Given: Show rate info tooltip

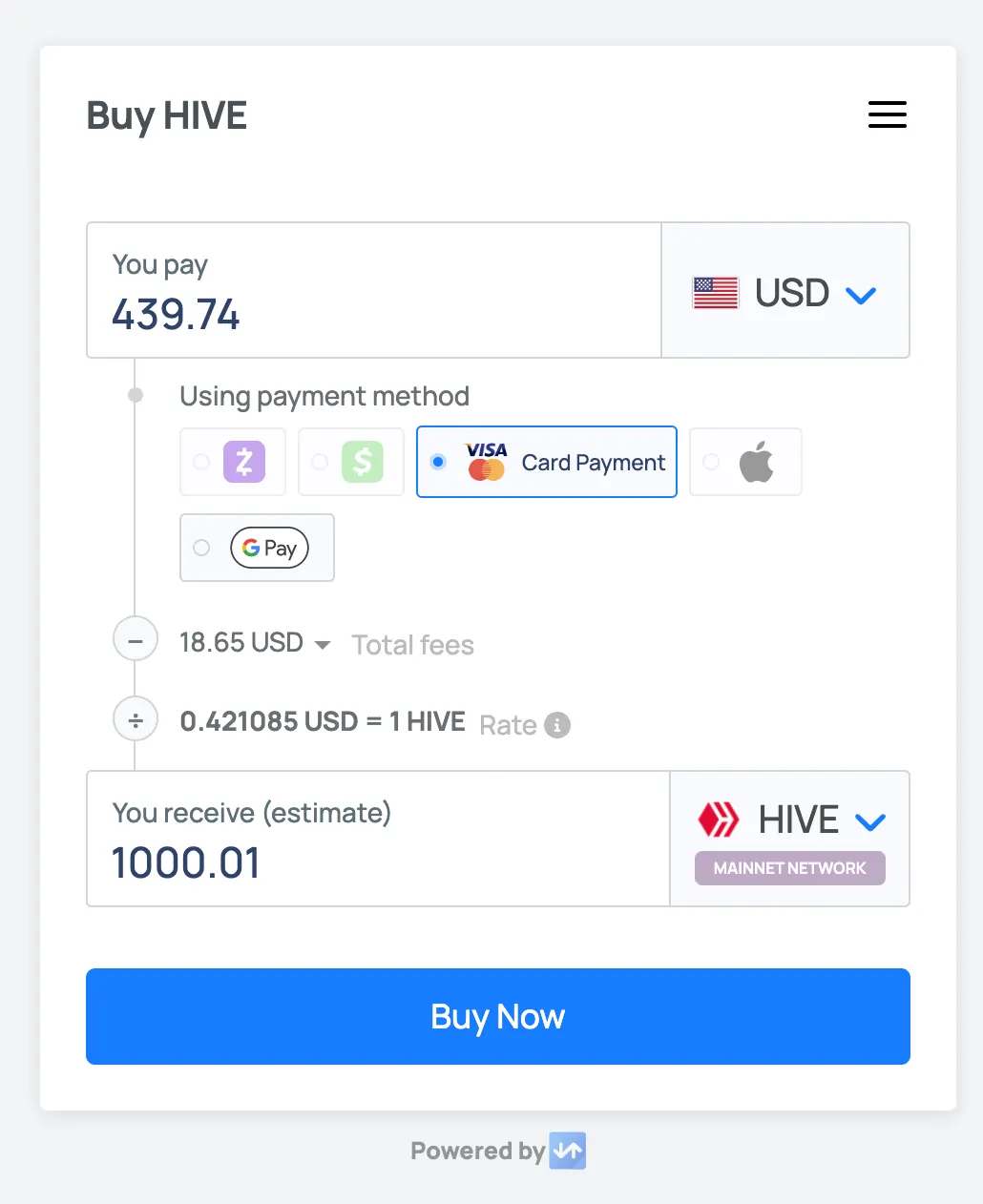Looking at the screenshot, I should 557,725.
